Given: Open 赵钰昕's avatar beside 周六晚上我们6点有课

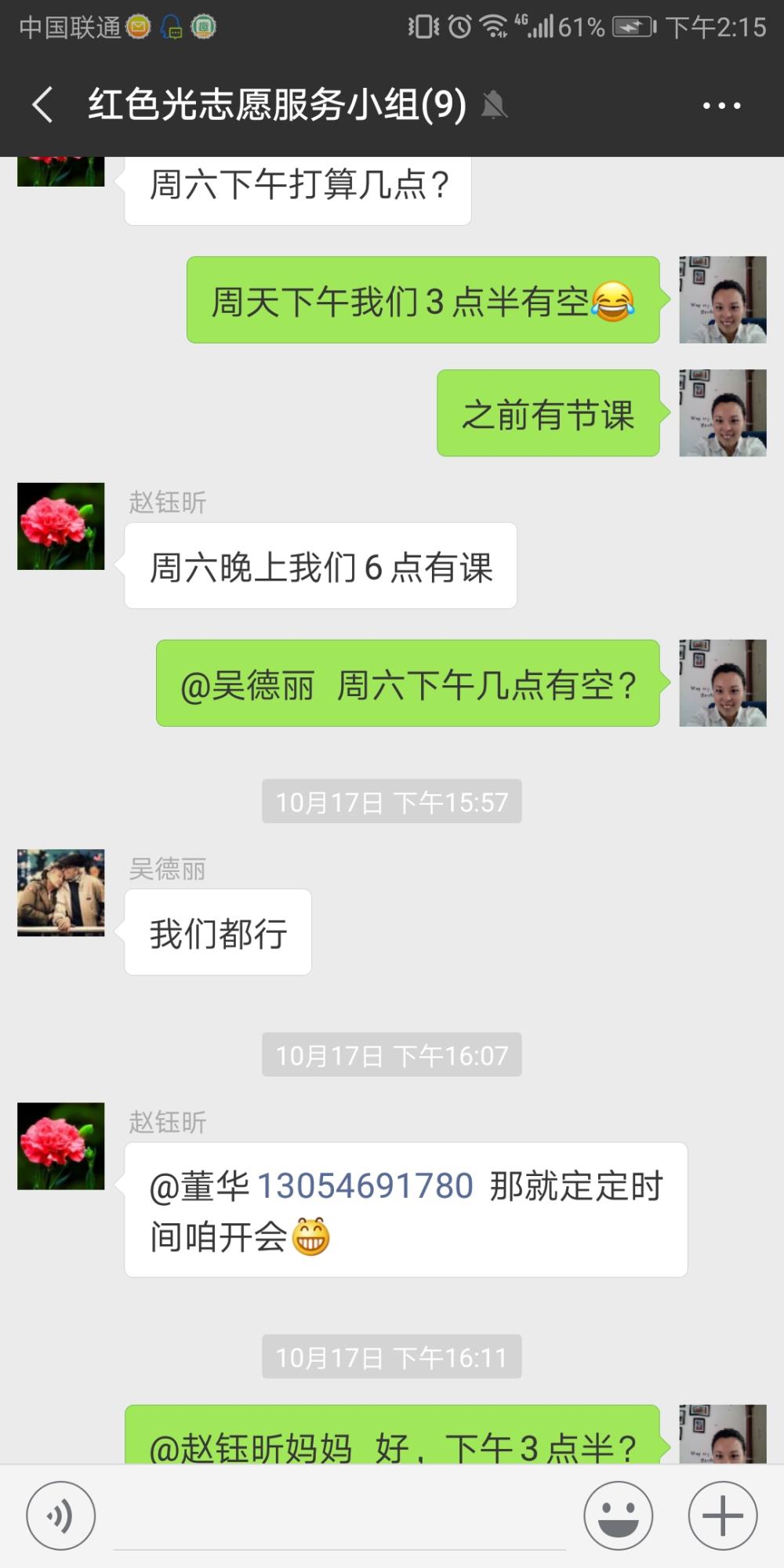Looking at the screenshot, I should tap(61, 526).
